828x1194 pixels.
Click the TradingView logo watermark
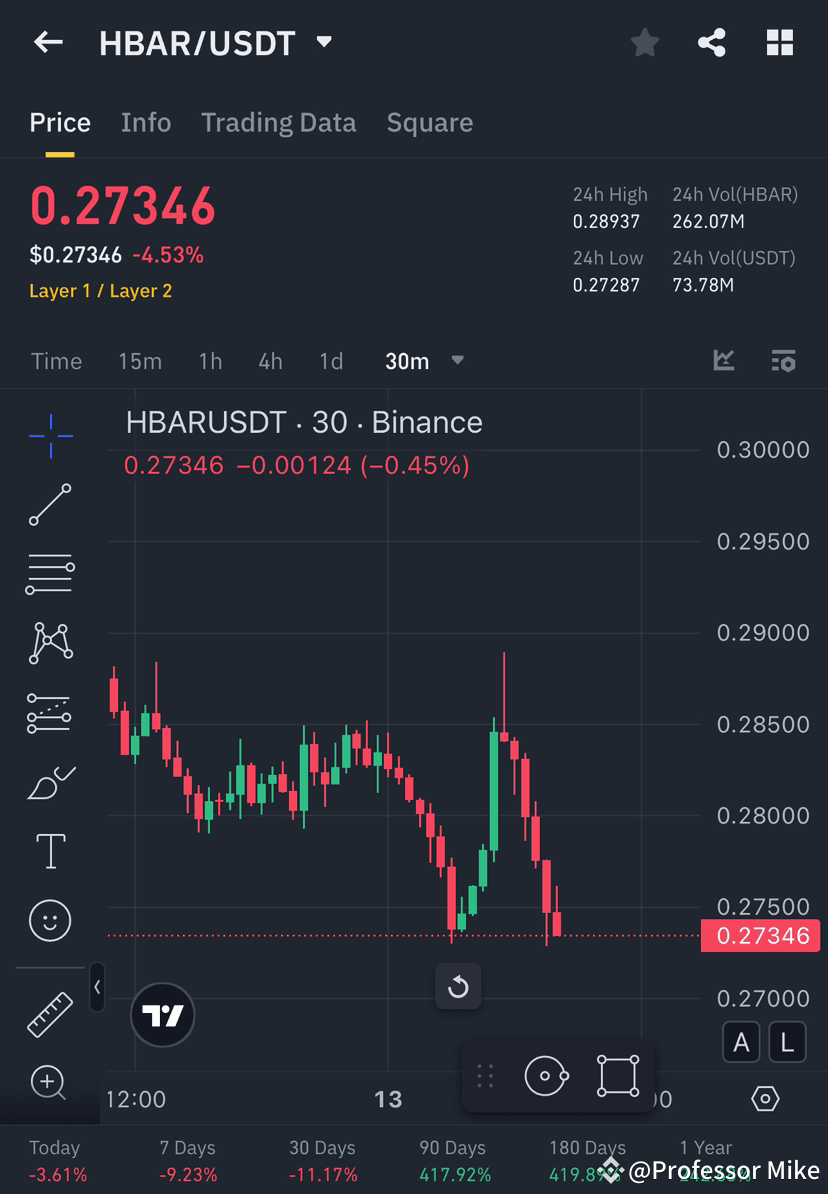[x=162, y=1014]
